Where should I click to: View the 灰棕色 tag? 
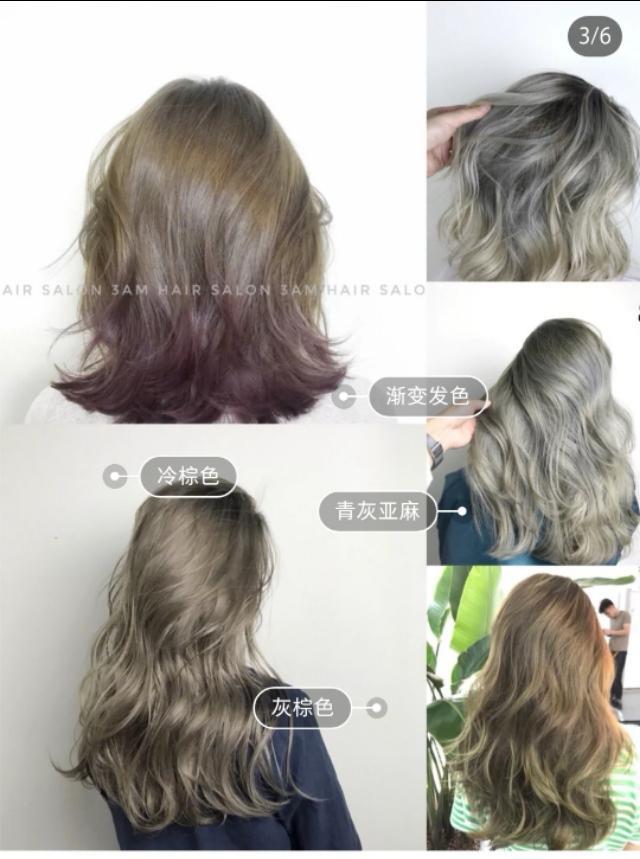[302, 708]
